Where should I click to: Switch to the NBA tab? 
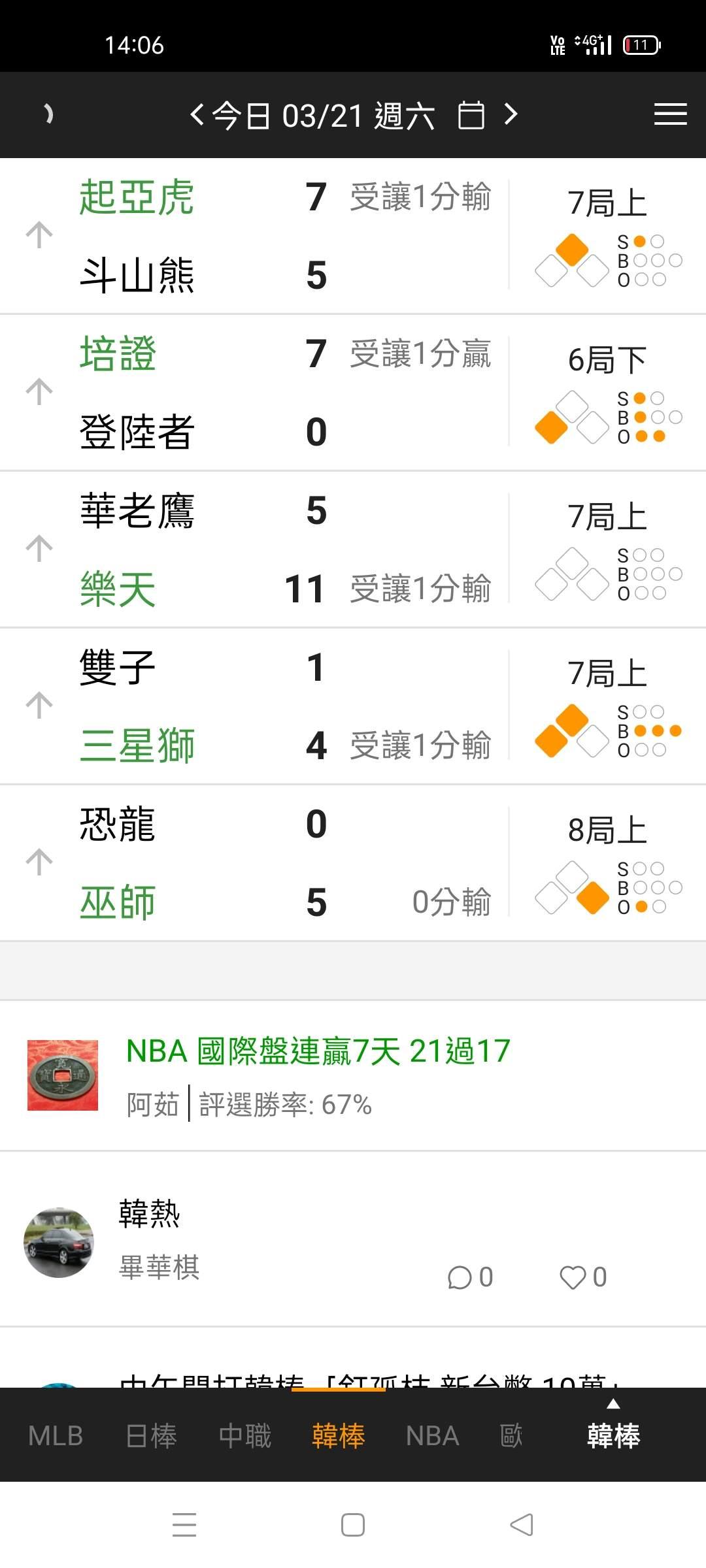(432, 1436)
